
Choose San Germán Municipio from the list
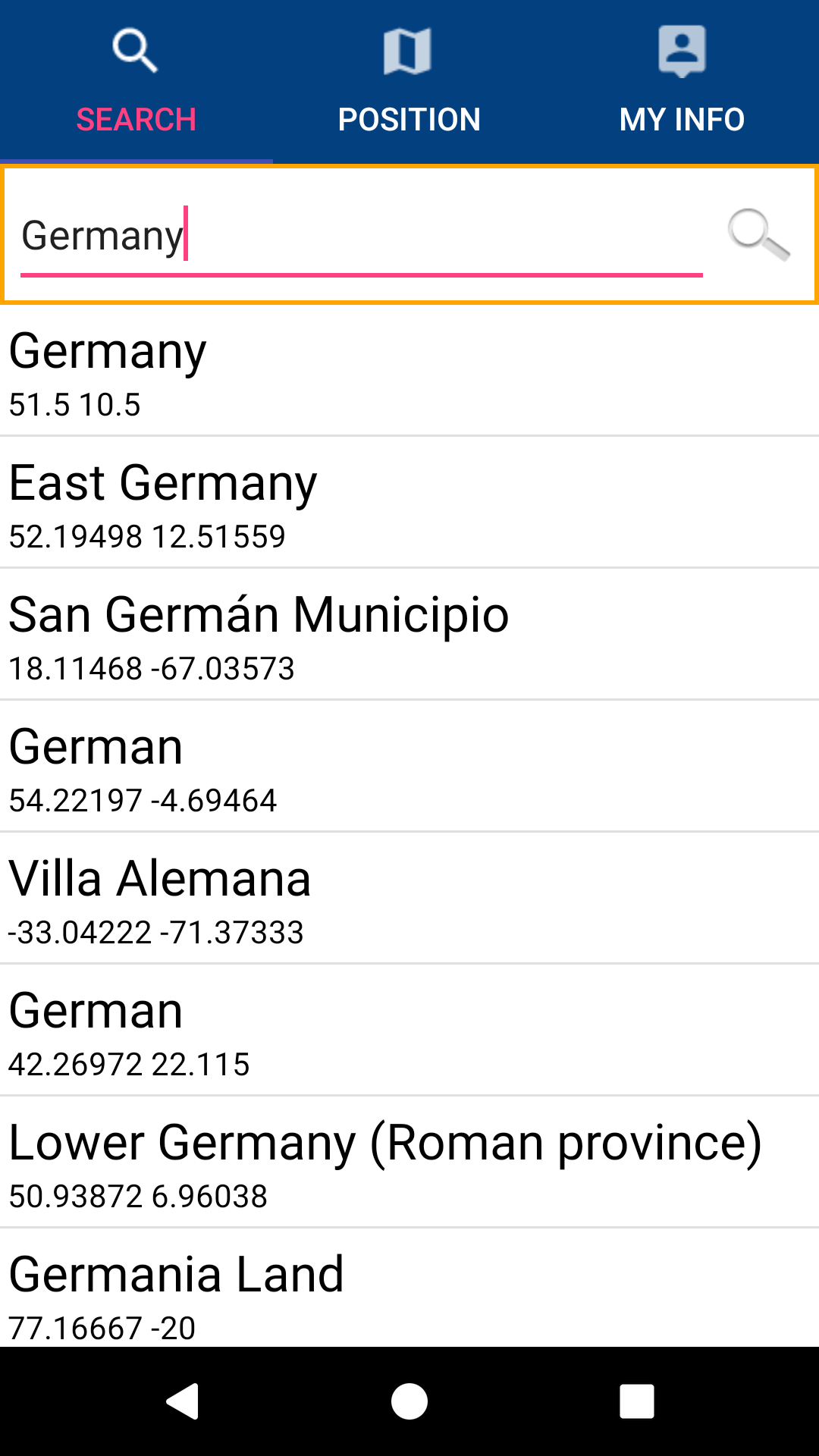409,633
